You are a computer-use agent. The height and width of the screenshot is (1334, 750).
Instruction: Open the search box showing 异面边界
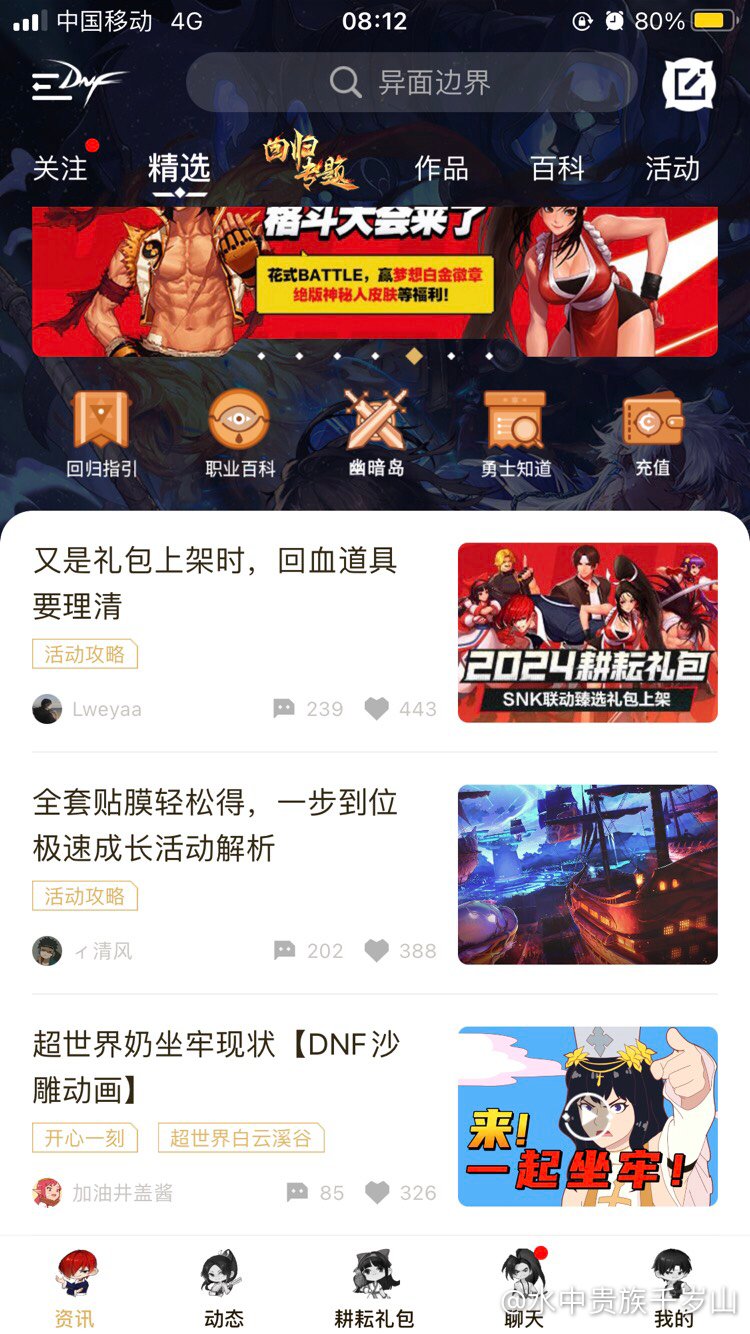tap(410, 82)
